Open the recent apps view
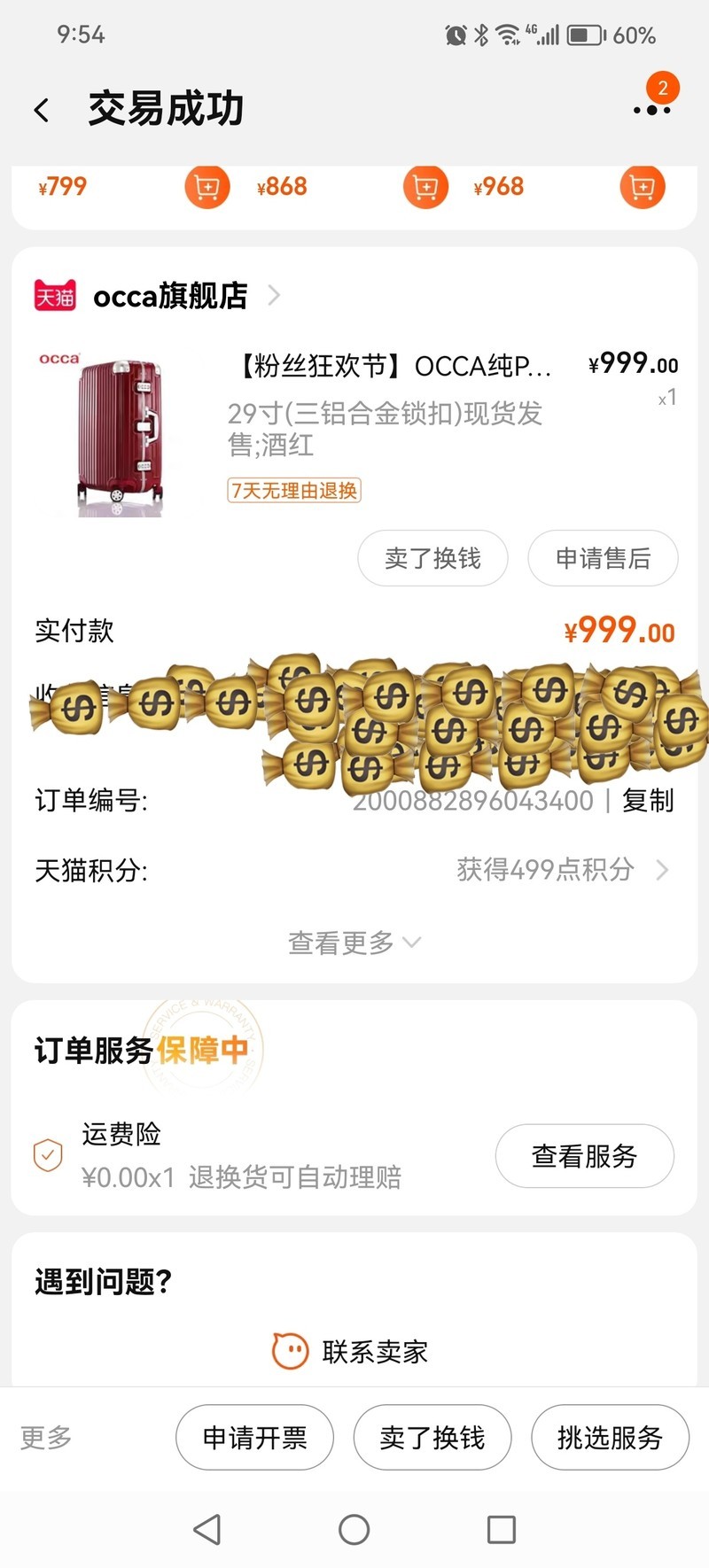 coord(501,1529)
